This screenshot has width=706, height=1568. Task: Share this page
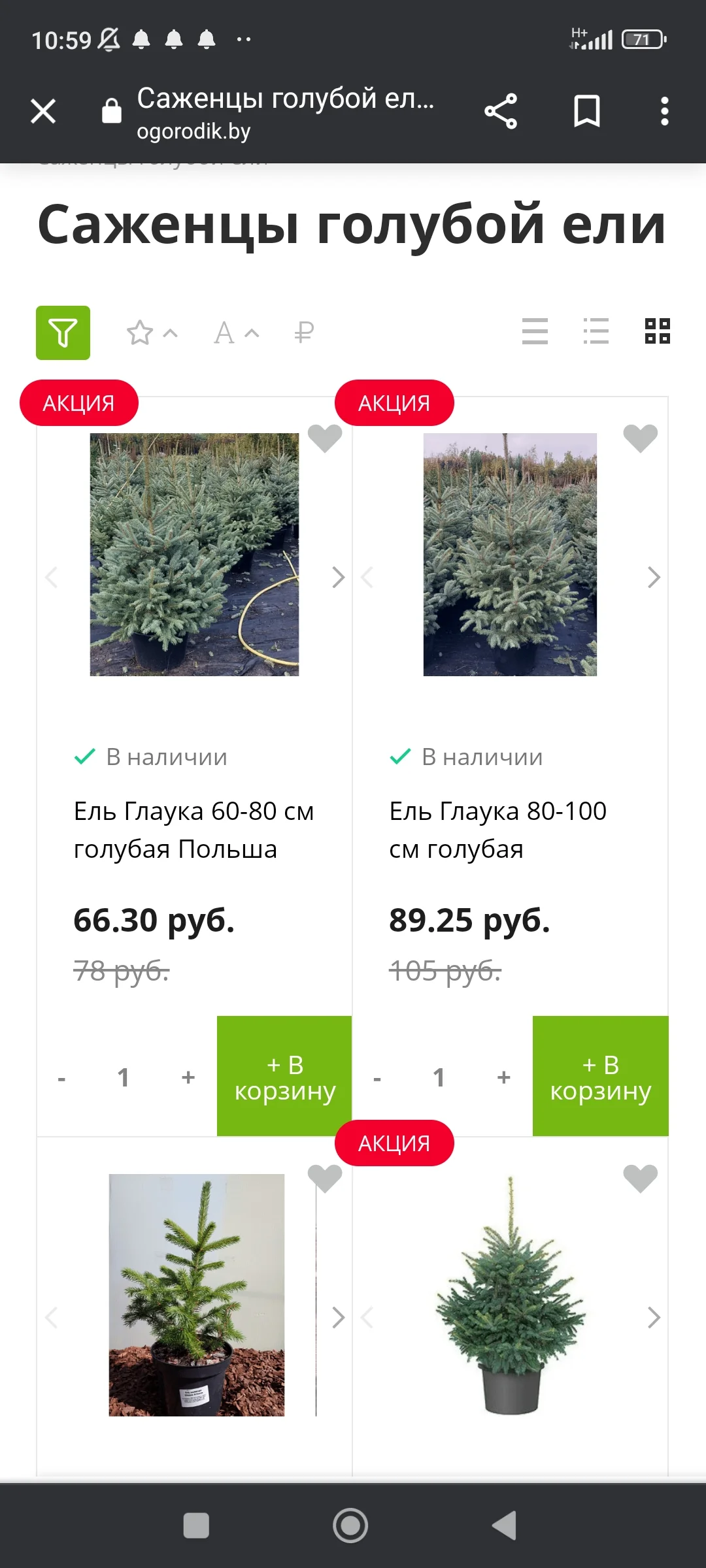coord(501,111)
